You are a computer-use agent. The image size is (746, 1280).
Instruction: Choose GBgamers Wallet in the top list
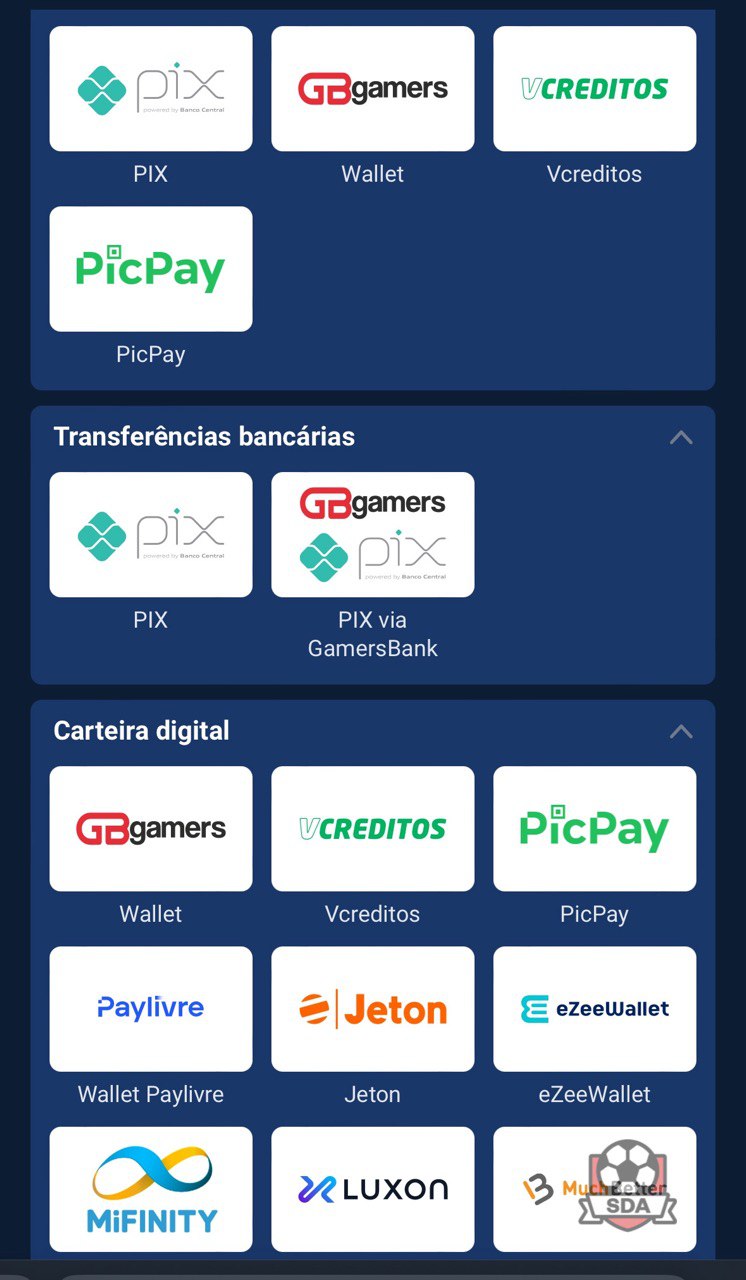pos(373,89)
